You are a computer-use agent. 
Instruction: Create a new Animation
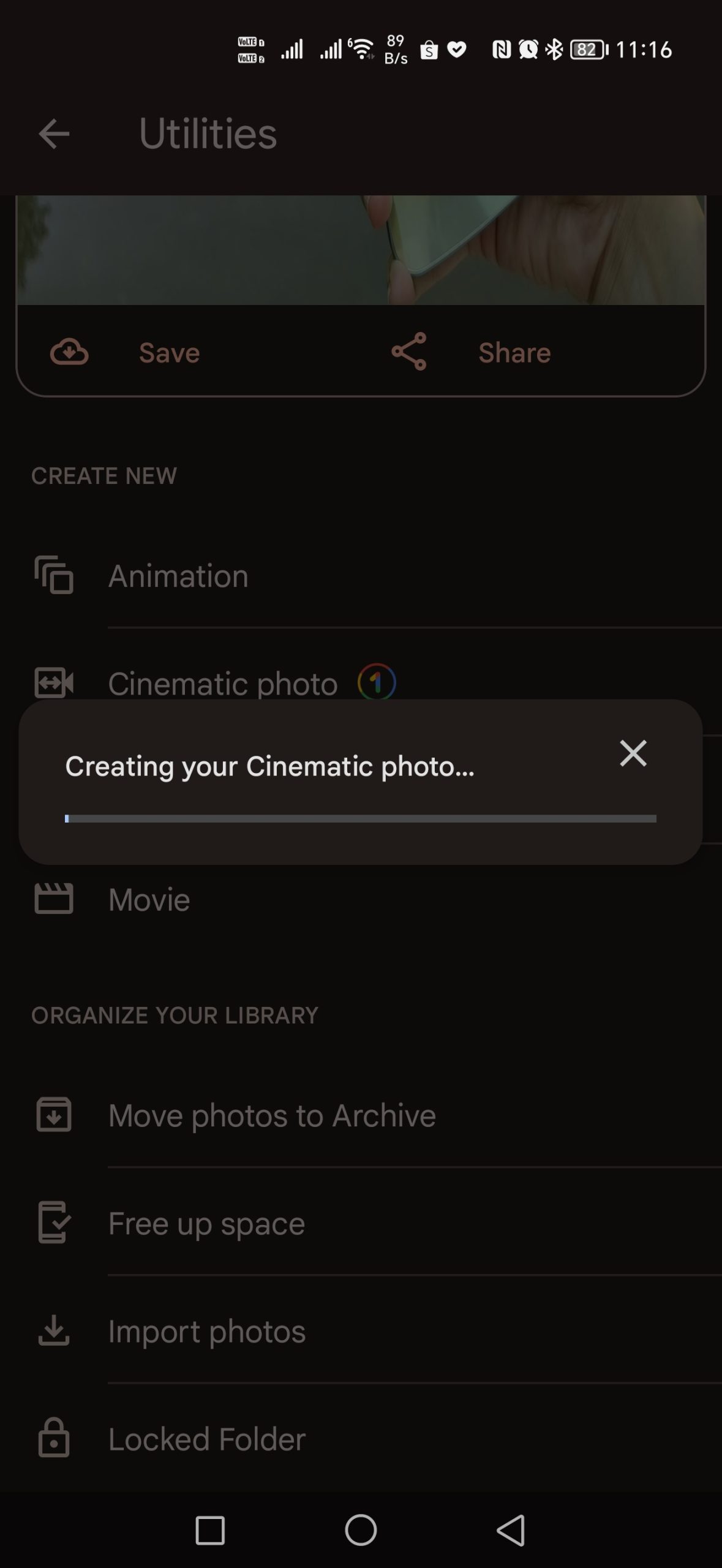coord(178,576)
